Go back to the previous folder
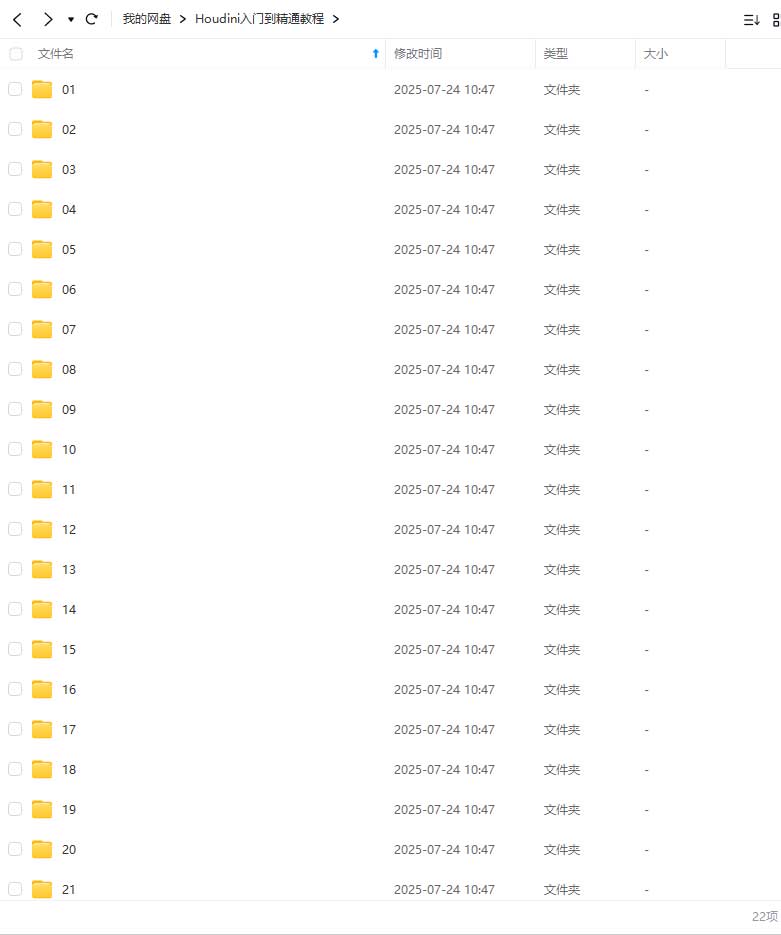 (17, 19)
